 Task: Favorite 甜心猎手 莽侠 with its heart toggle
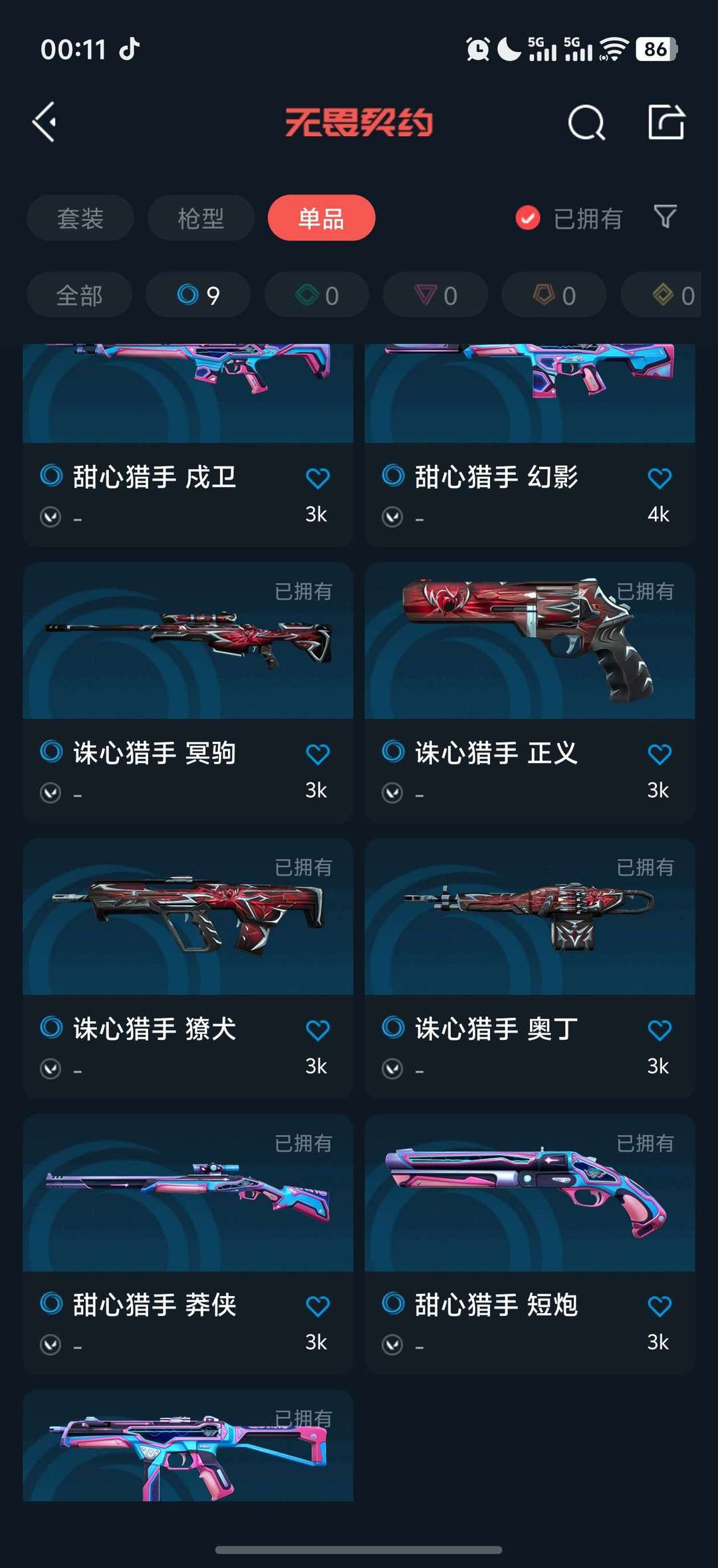point(318,1305)
